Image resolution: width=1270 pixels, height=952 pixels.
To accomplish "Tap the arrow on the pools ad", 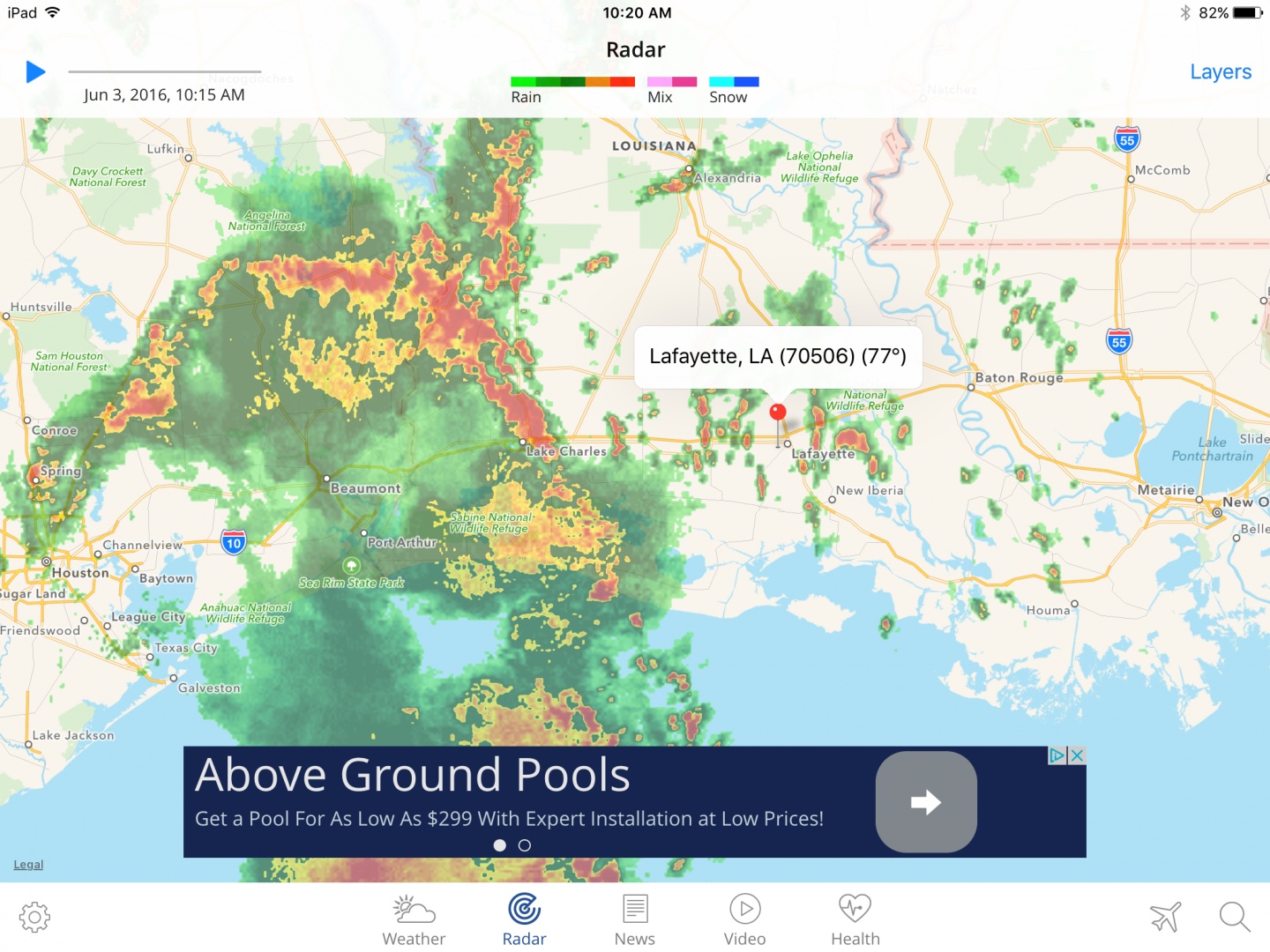I will click(926, 802).
